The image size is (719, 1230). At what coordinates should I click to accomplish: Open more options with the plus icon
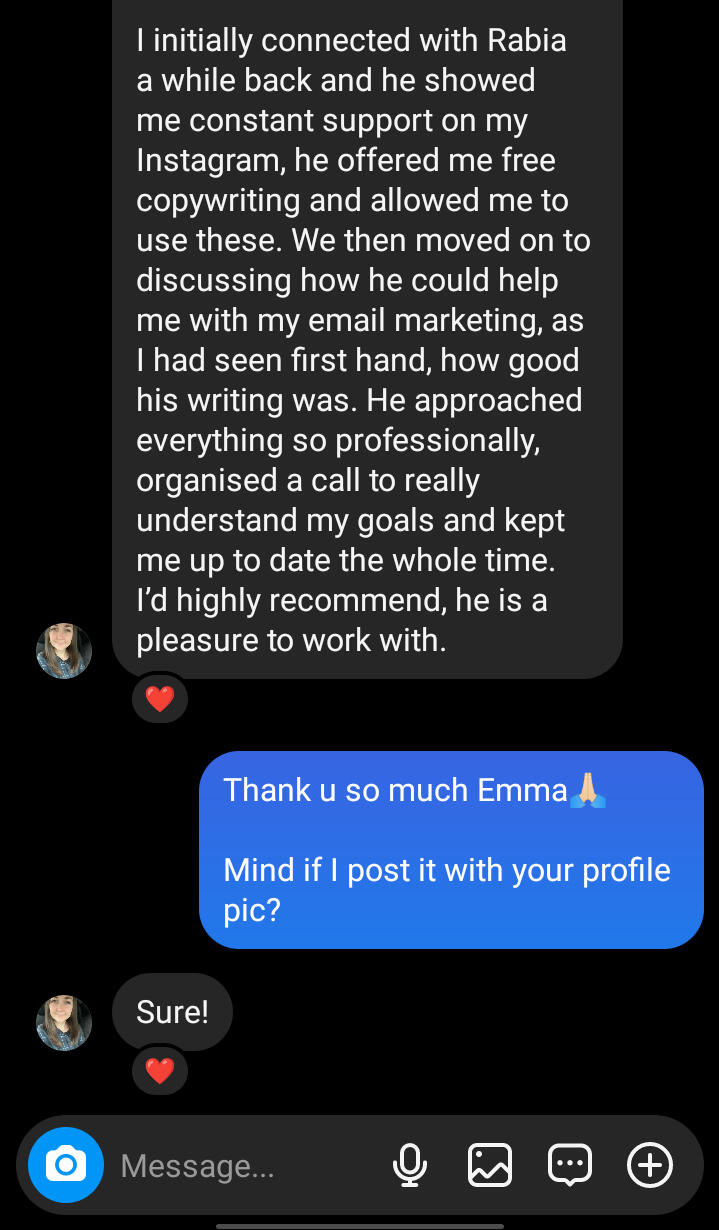coord(650,1165)
